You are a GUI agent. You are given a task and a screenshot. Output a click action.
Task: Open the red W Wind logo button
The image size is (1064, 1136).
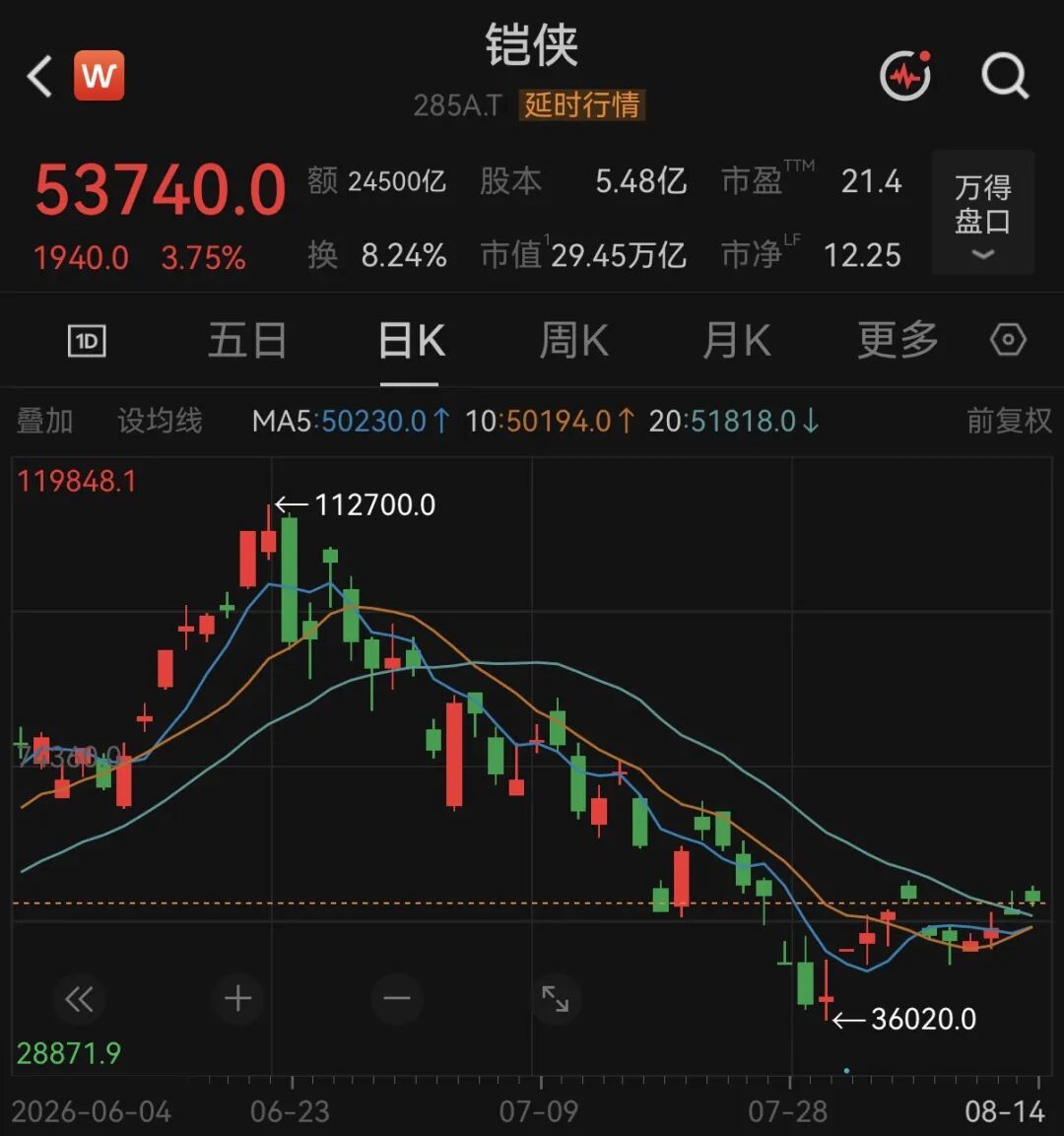pos(99,75)
